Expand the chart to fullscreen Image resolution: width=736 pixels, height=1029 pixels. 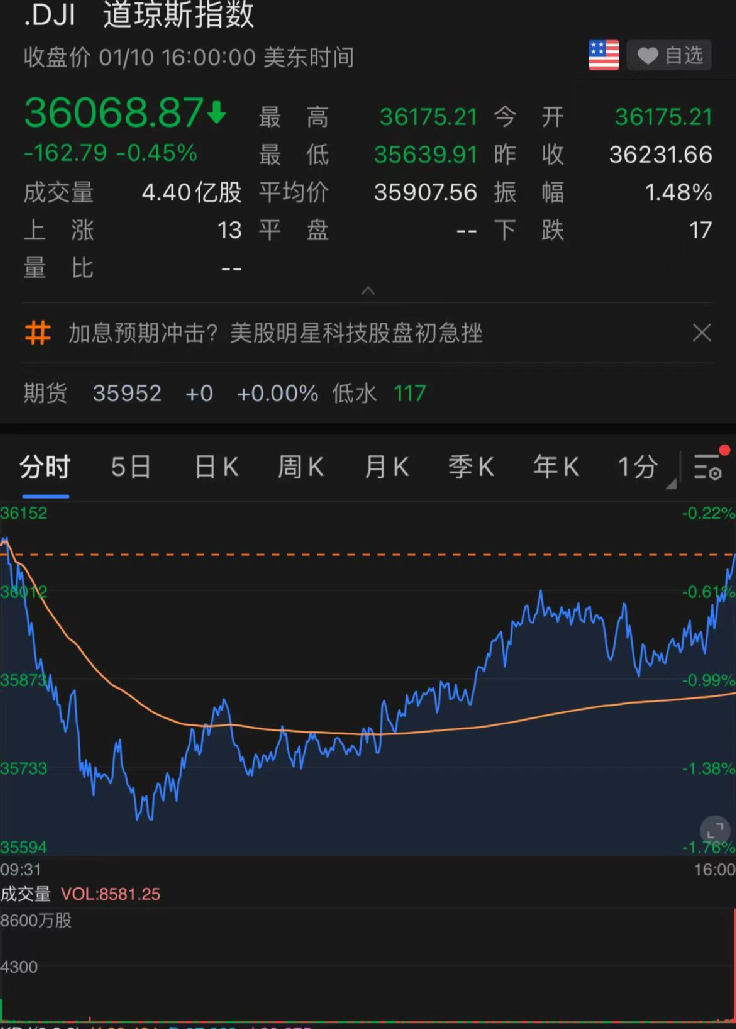click(x=714, y=829)
